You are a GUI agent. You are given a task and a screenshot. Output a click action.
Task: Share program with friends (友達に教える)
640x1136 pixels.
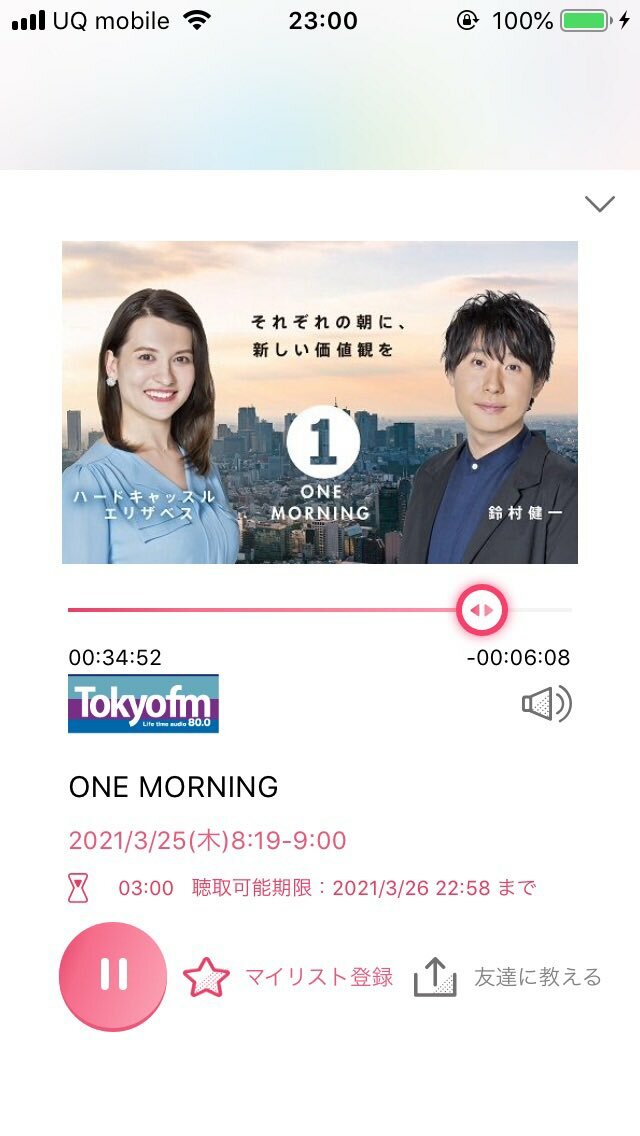(508, 977)
